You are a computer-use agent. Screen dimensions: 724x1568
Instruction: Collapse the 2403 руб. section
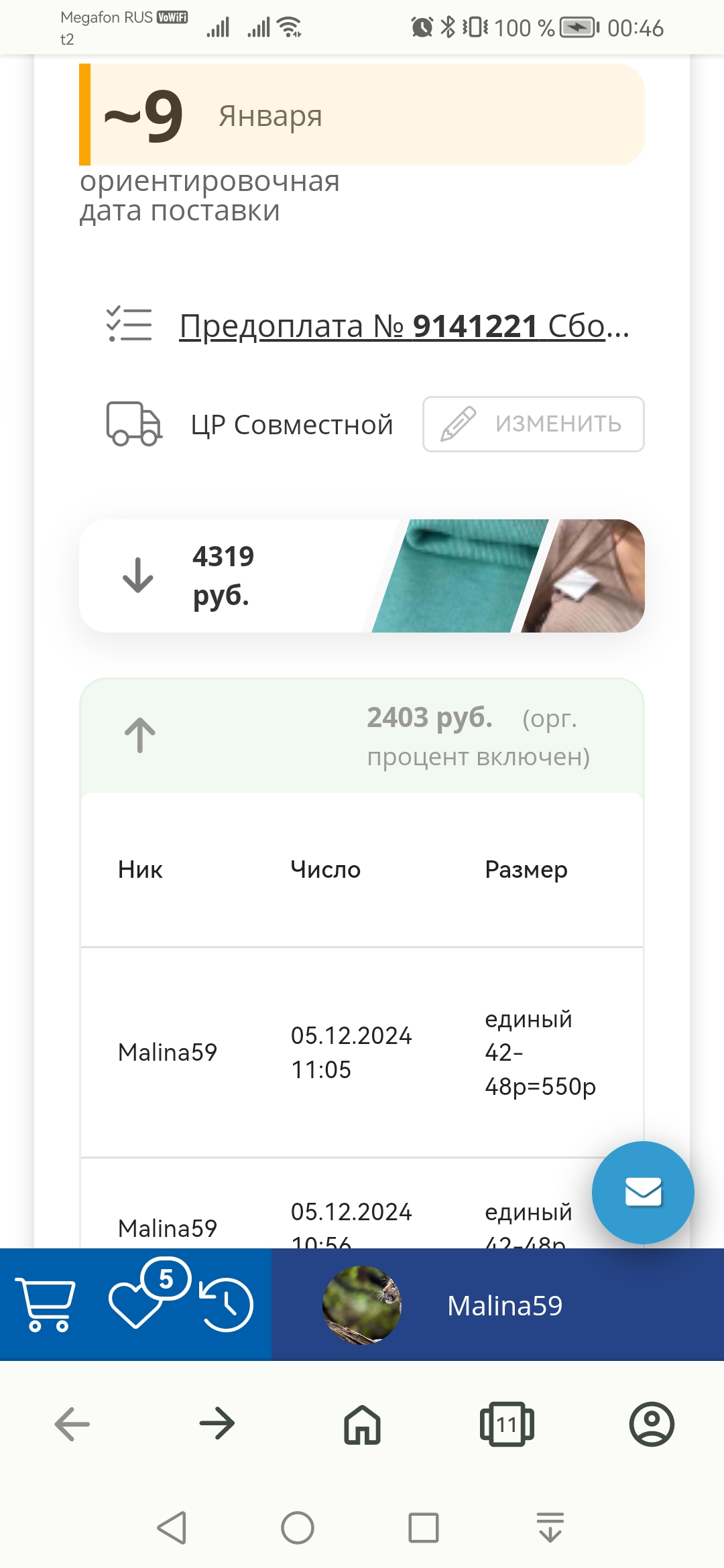(x=362, y=736)
